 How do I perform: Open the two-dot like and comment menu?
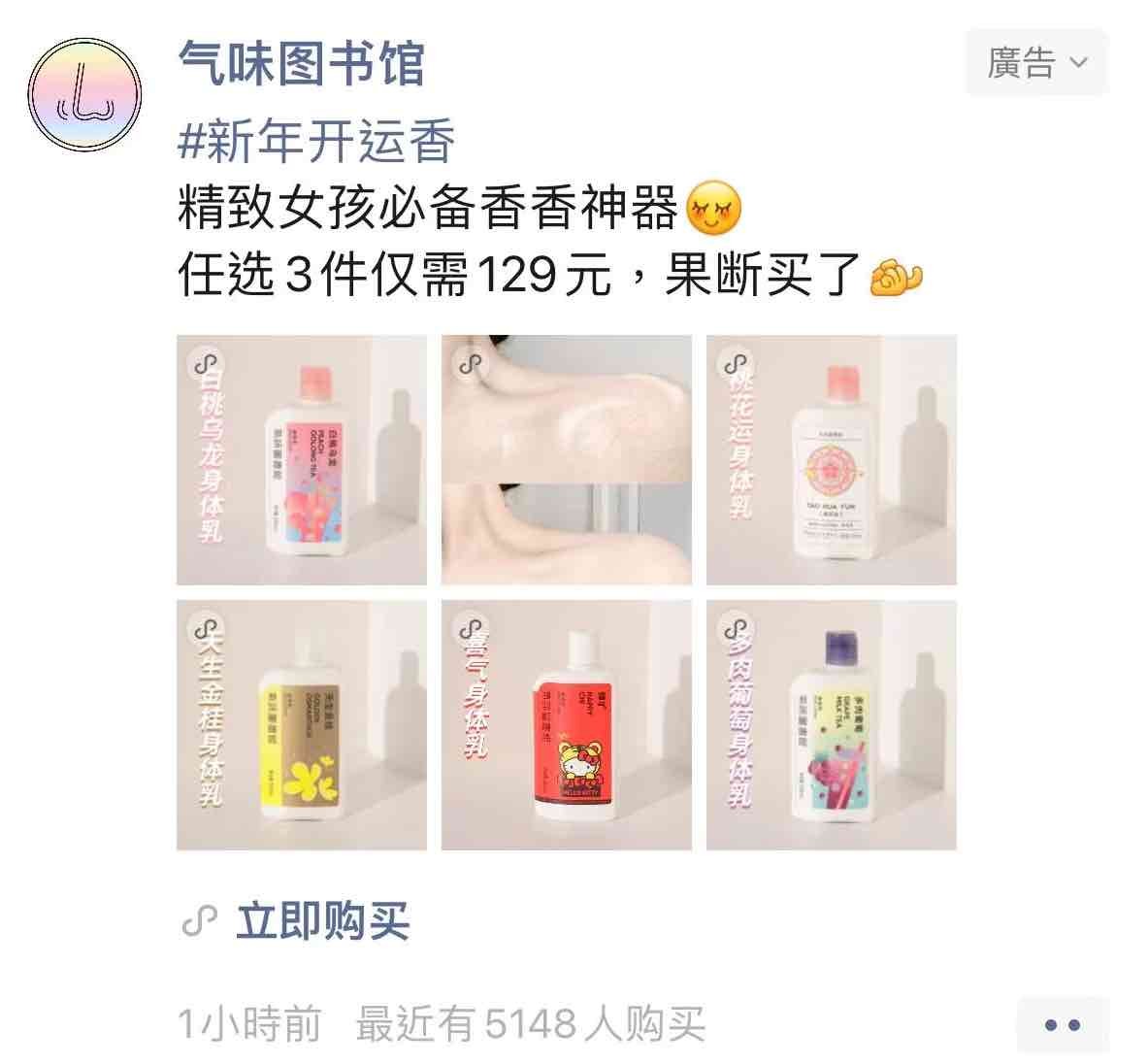coord(1062,1025)
